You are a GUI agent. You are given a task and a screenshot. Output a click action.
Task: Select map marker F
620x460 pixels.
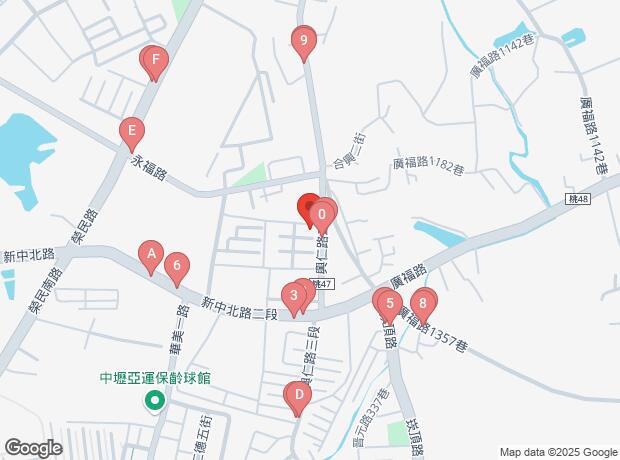tap(155, 62)
